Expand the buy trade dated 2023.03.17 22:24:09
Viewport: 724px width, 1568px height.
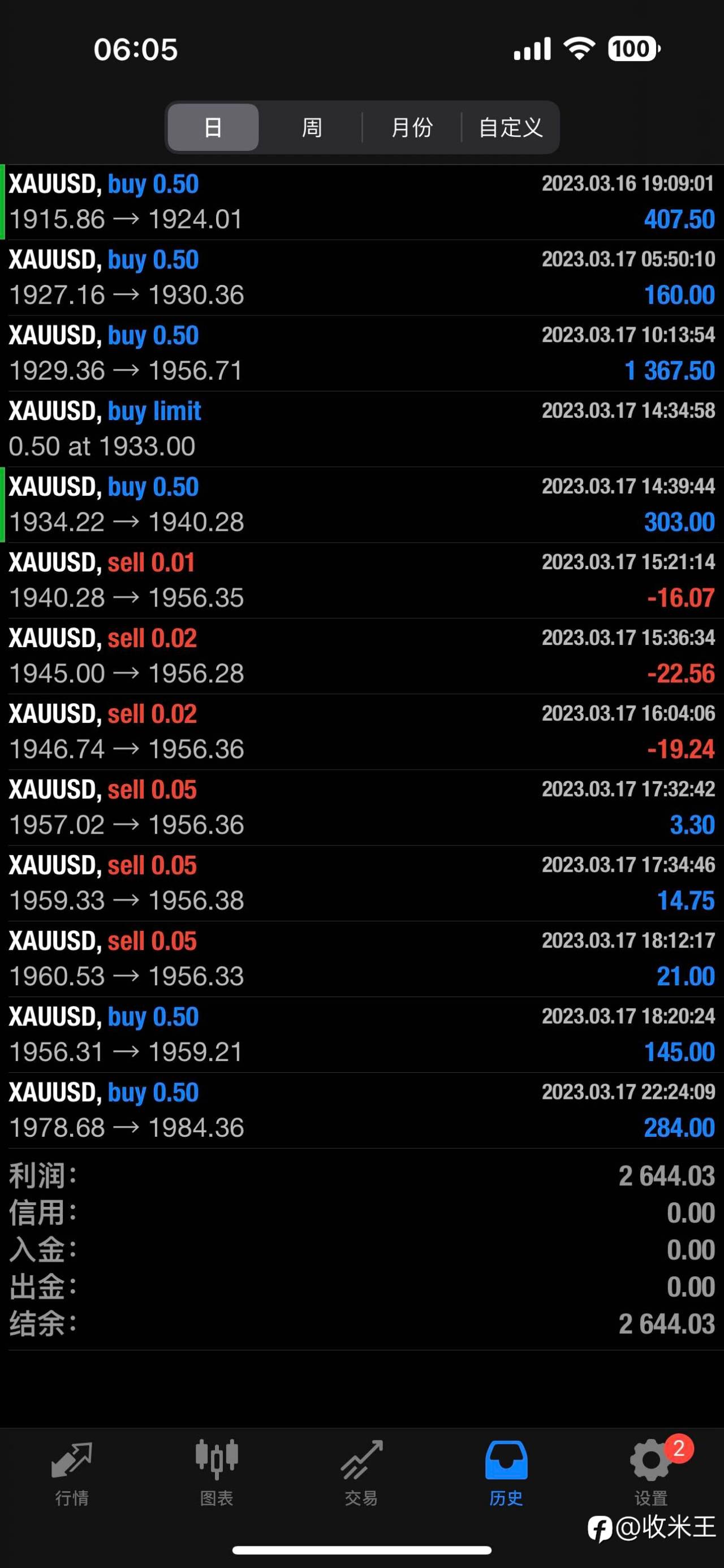pos(361,1111)
